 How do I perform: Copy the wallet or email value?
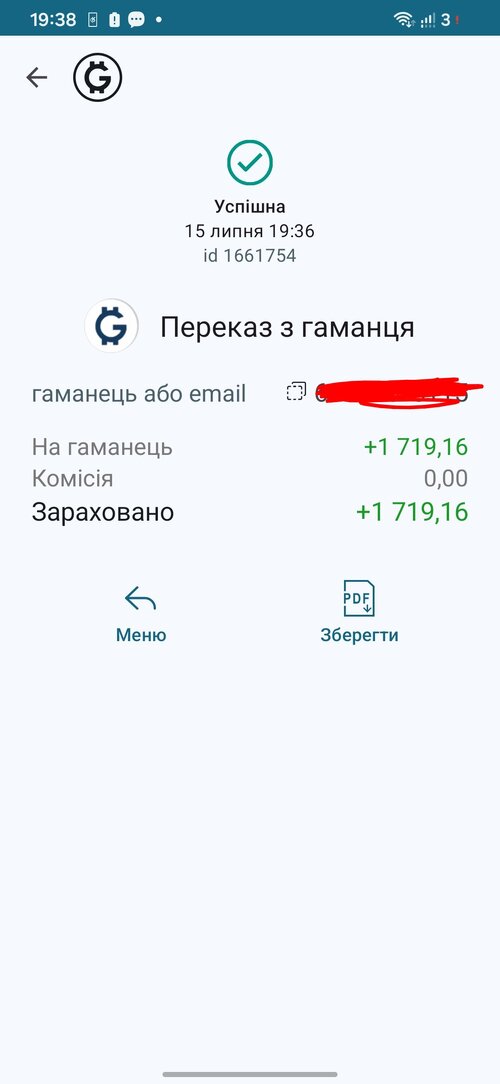[296, 392]
